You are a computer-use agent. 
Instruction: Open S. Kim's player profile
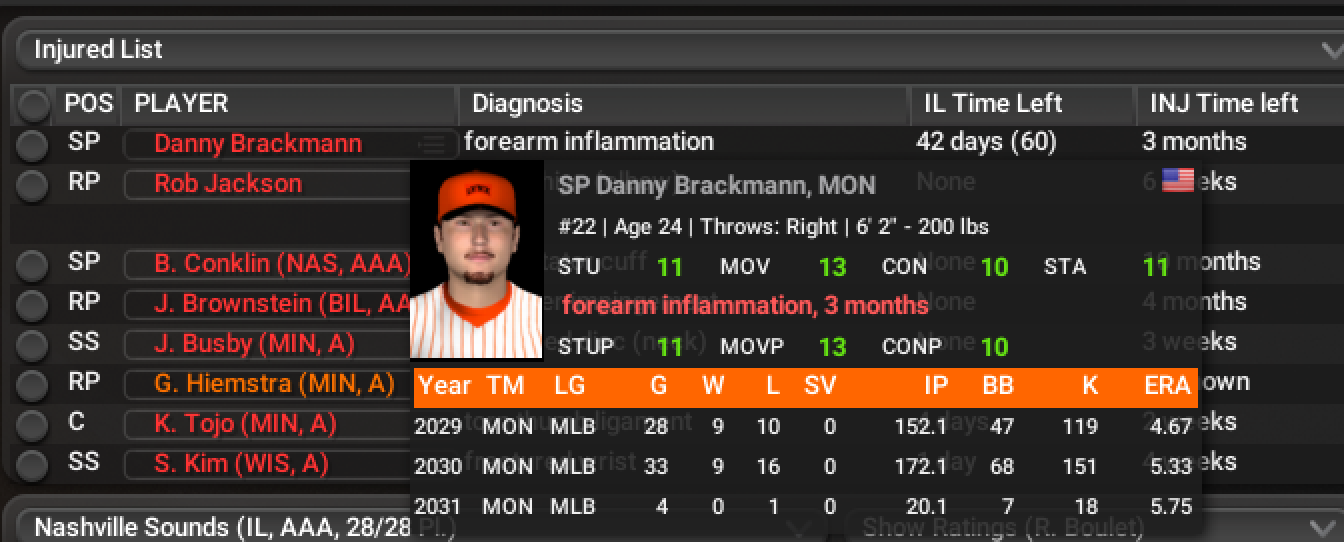pos(241,463)
